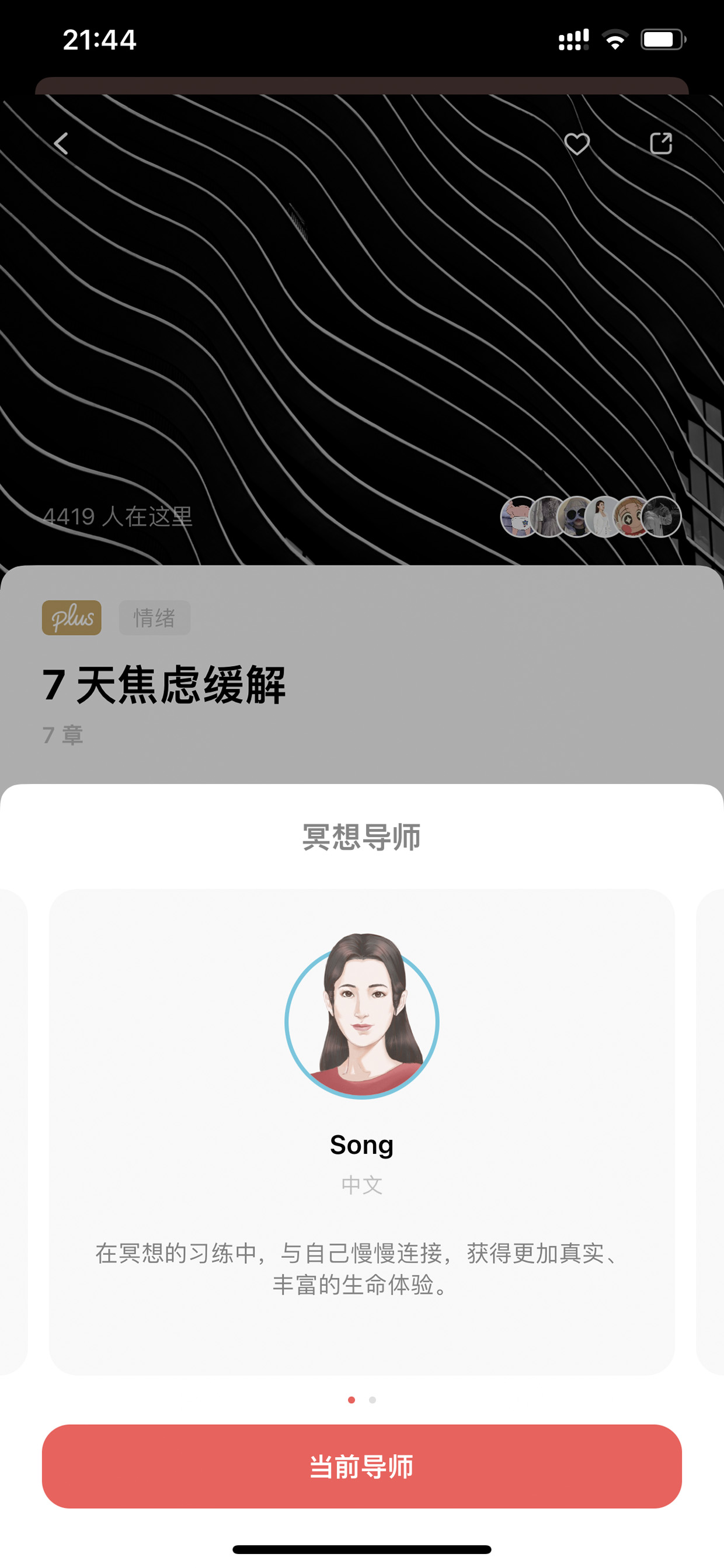
Task: Open the 情绪 category tag
Action: point(155,618)
